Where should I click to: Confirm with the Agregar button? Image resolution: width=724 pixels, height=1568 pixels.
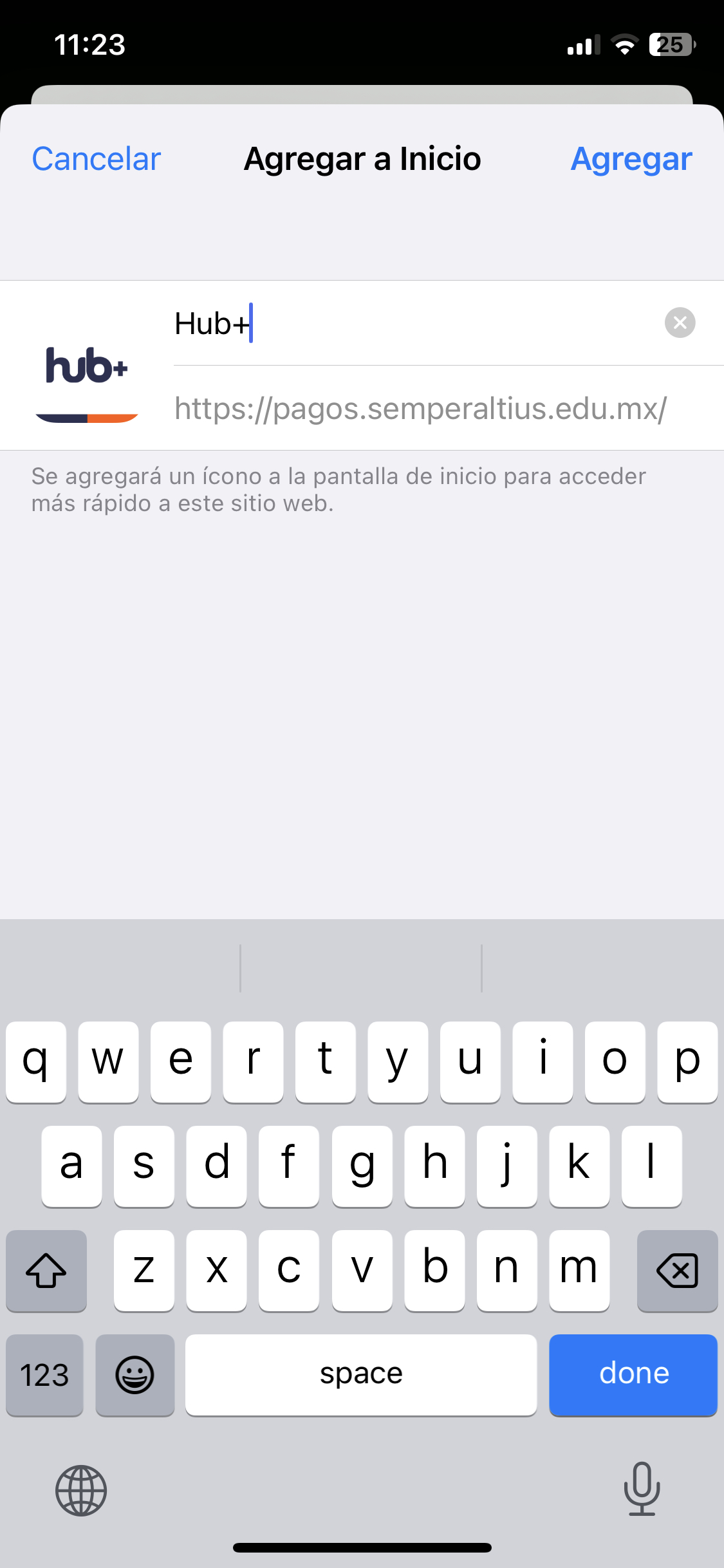[631, 159]
